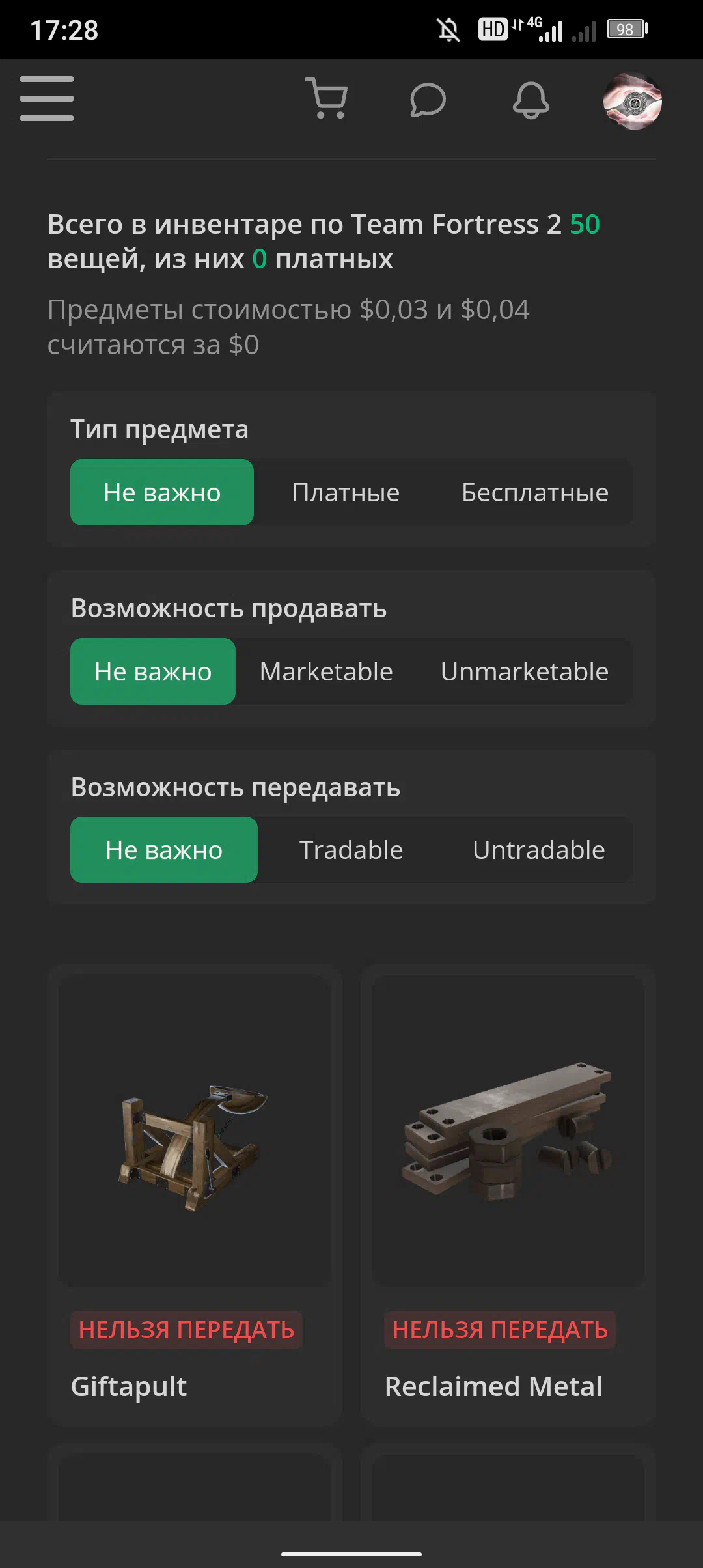Open the shopping cart
The image size is (703, 1568).
point(326,99)
